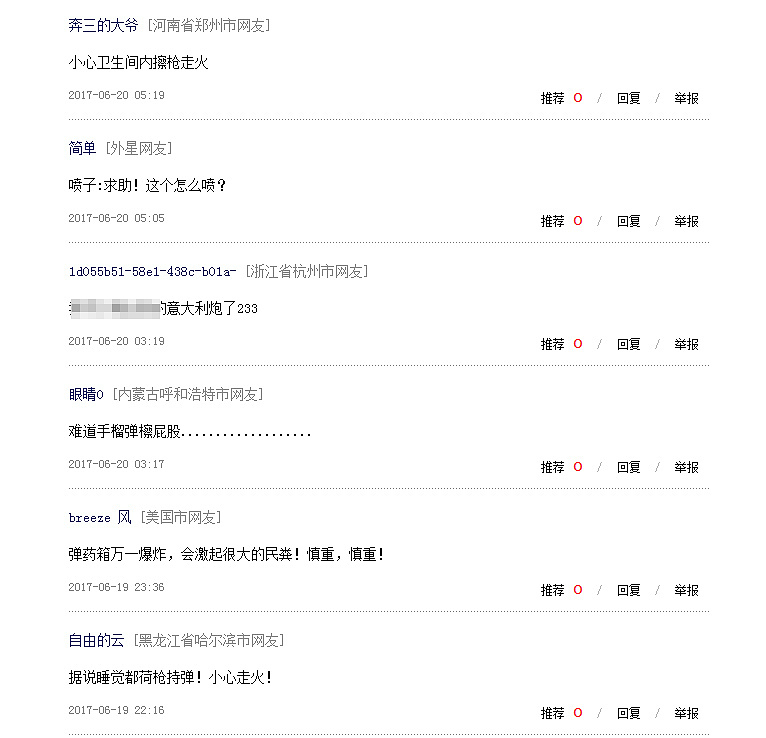Reply to the 意大利炮 comment from 杭州

[x=628, y=344]
